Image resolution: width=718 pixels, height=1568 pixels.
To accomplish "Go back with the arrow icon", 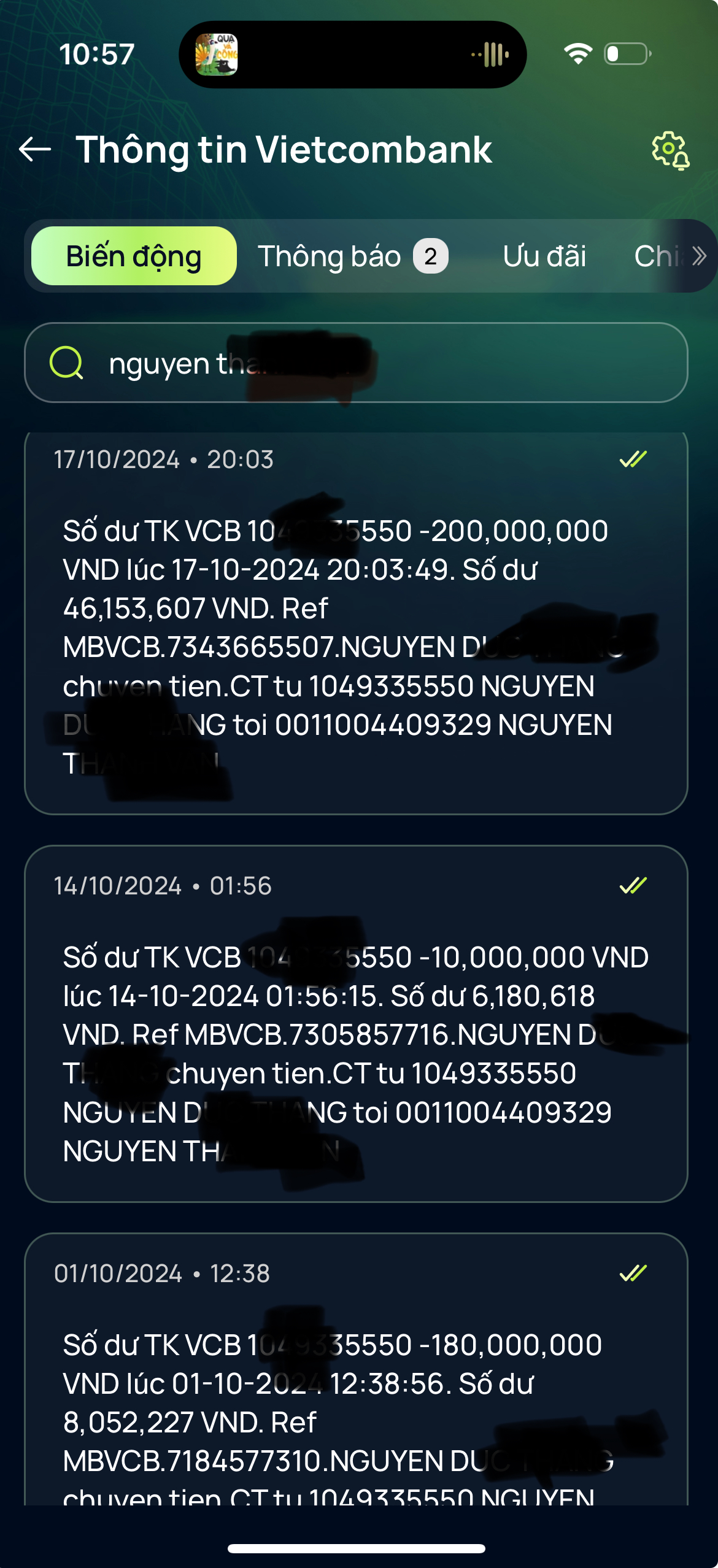I will [x=35, y=149].
